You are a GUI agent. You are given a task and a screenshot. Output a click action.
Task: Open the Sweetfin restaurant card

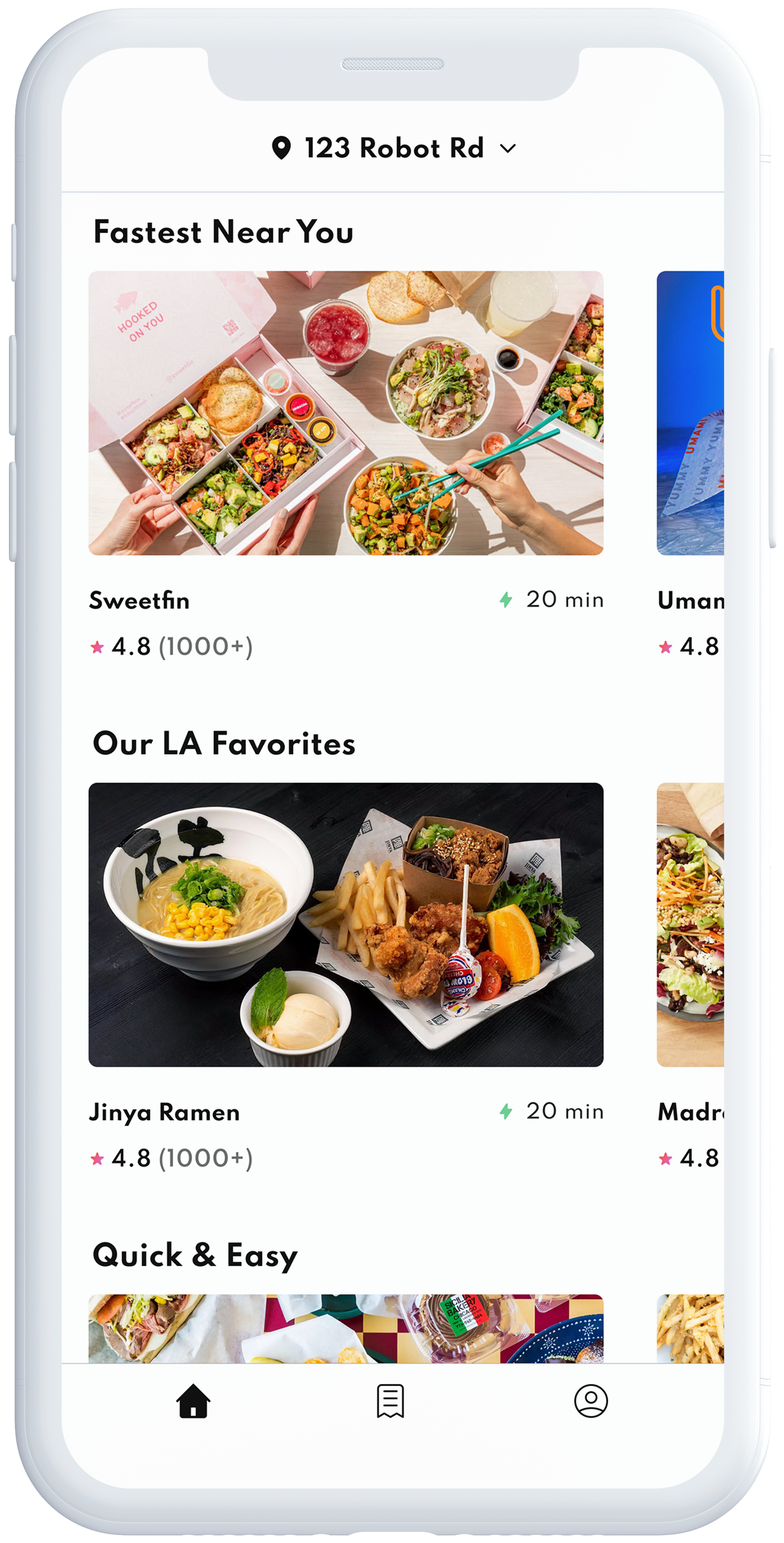coord(346,413)
